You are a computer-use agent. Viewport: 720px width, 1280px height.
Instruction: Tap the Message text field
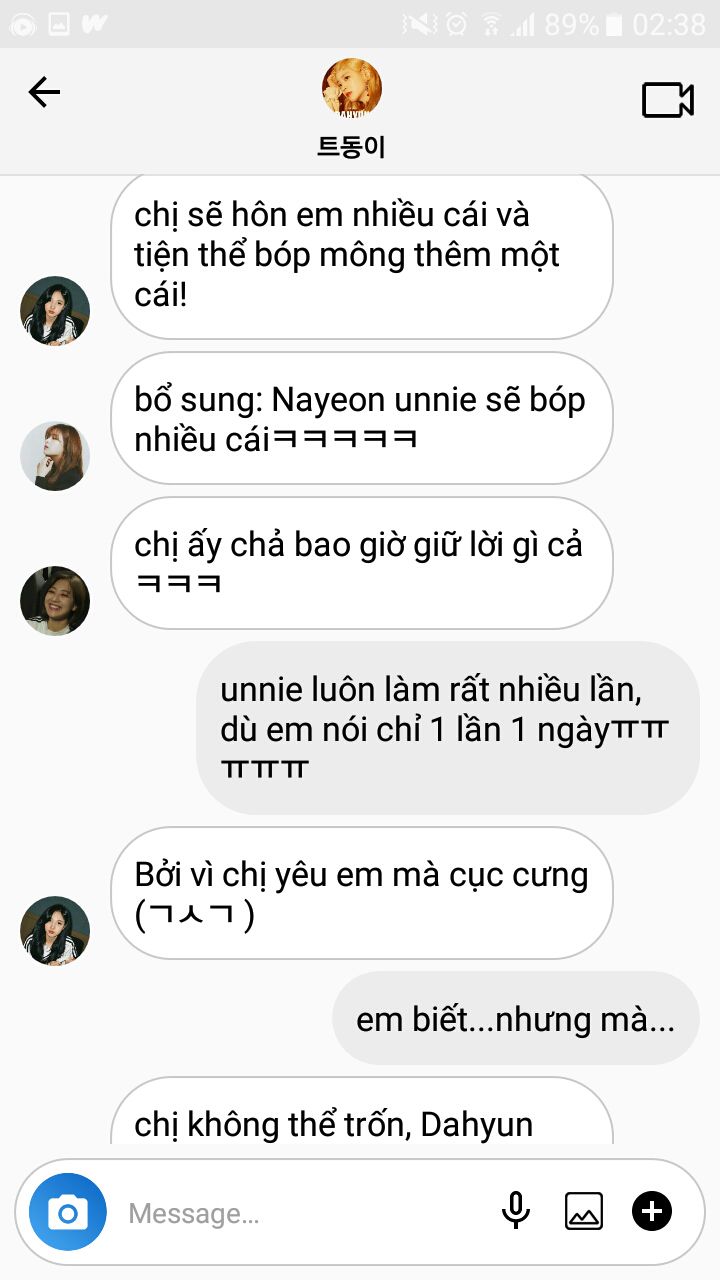click(300, 1214)
